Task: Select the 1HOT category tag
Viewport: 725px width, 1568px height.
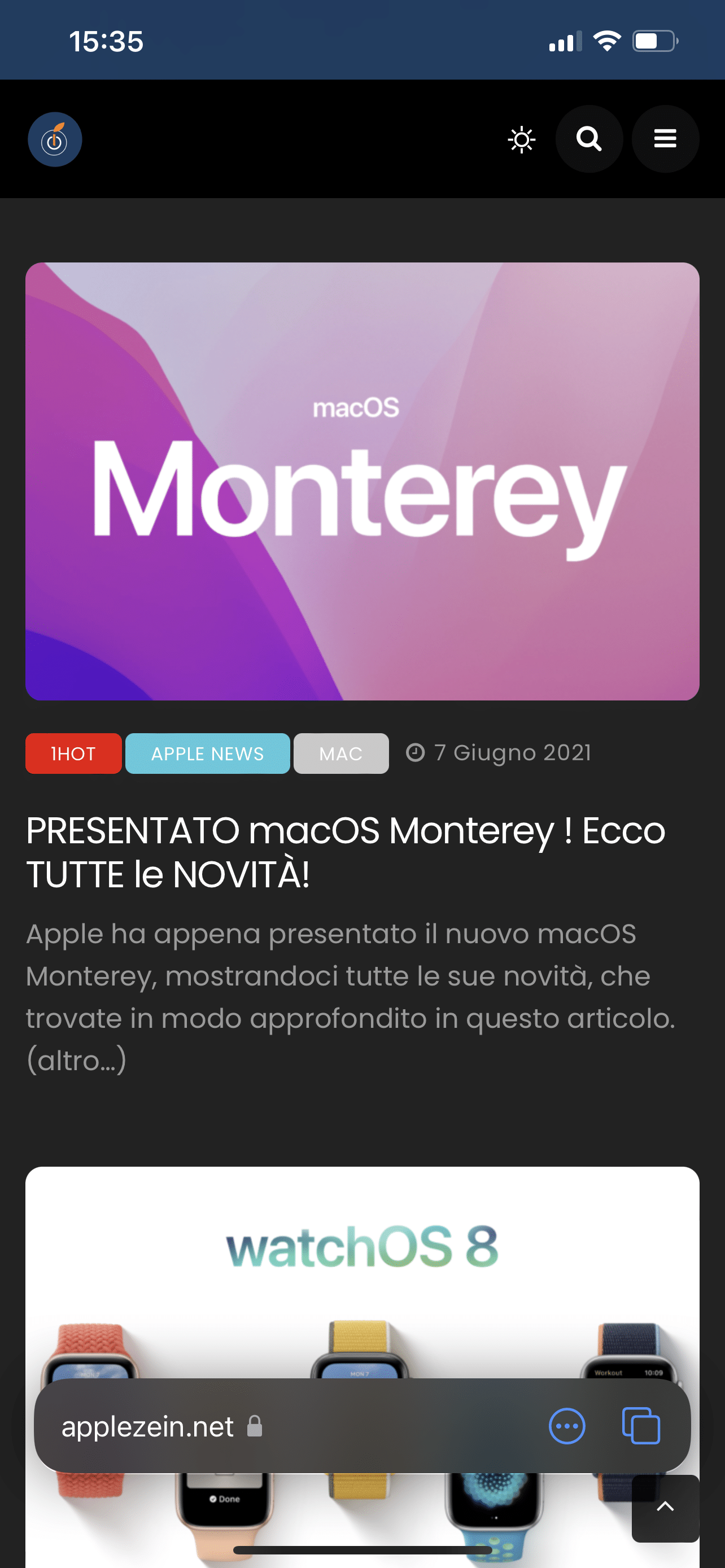Action: pyautogui.click(x=73, y=754)
